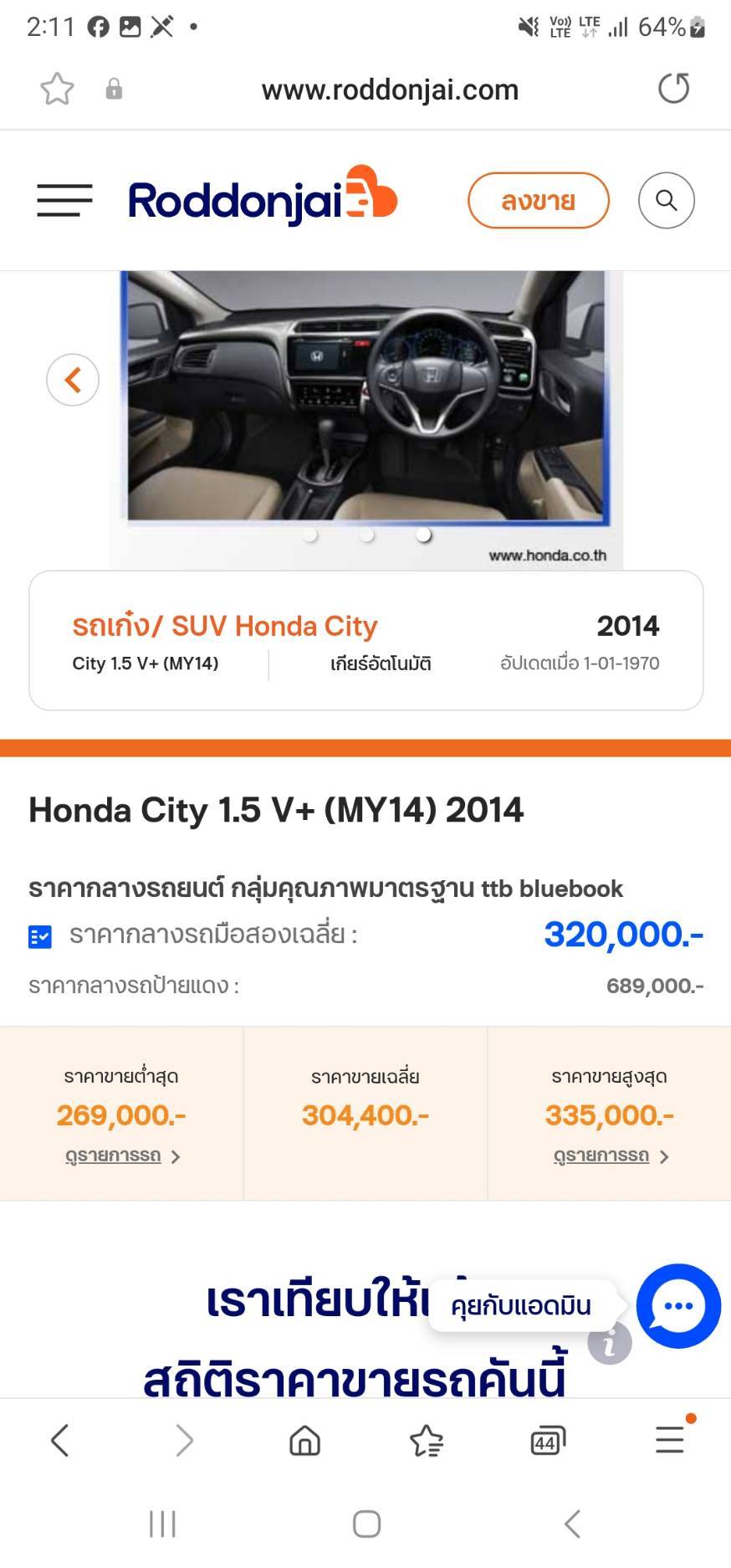The width and height of the screenshot is (731, 1568).
Task: Reload the page
Action: click(x=673, y=89)
